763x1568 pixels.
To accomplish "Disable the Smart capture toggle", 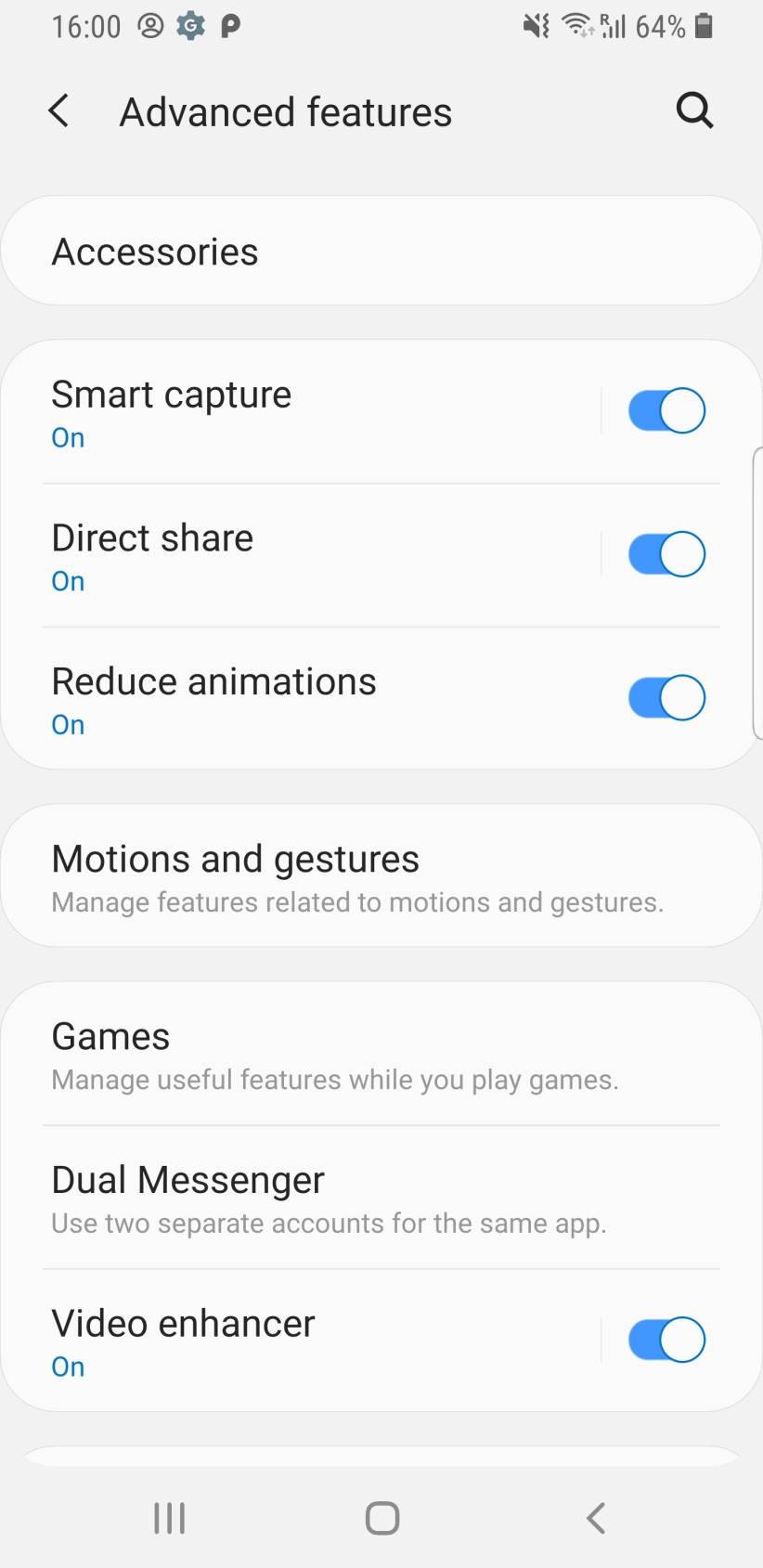I will pos(666,409).
